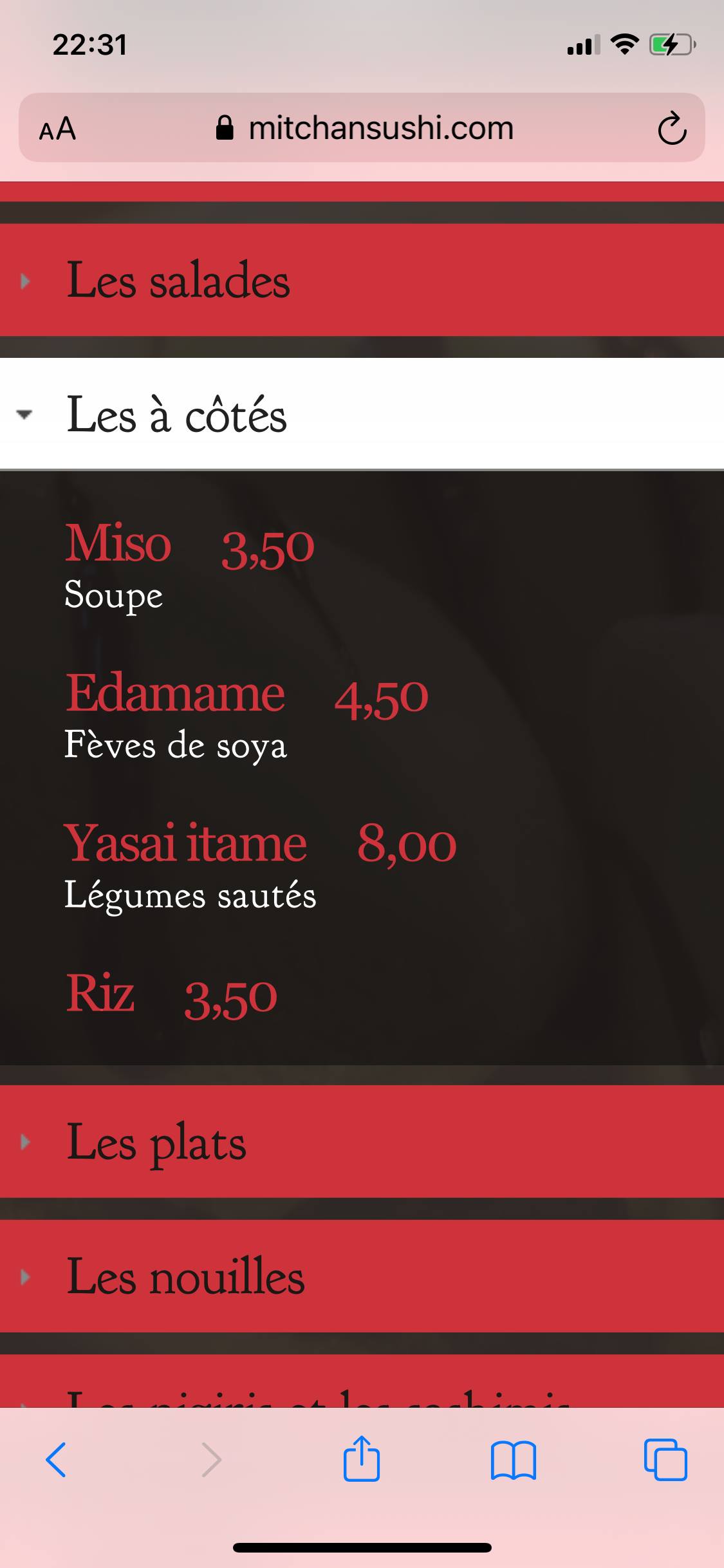Open Safari bookmarks
Viewport: 724px width, 1568px height.
click(513, 1461)
